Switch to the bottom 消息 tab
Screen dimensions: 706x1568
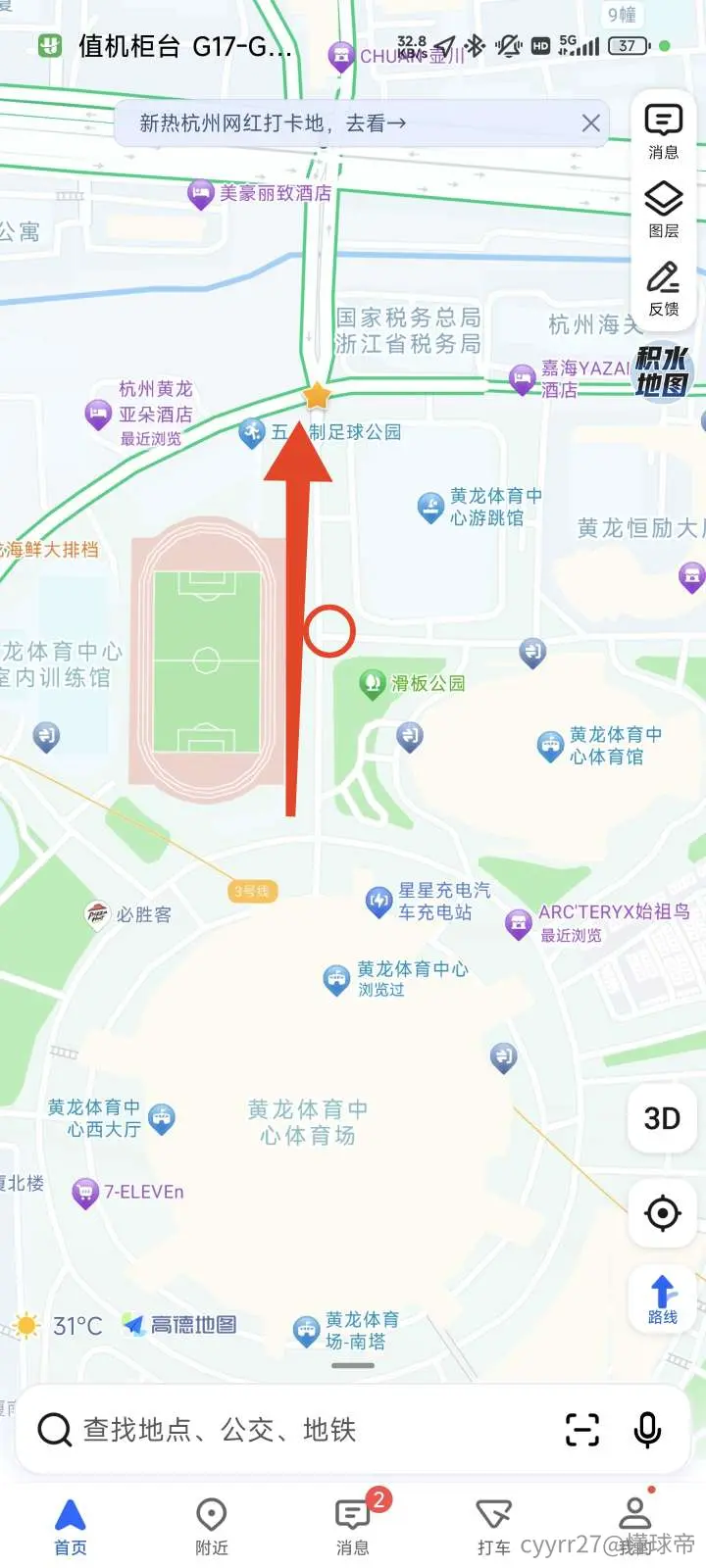point(353,1527)
